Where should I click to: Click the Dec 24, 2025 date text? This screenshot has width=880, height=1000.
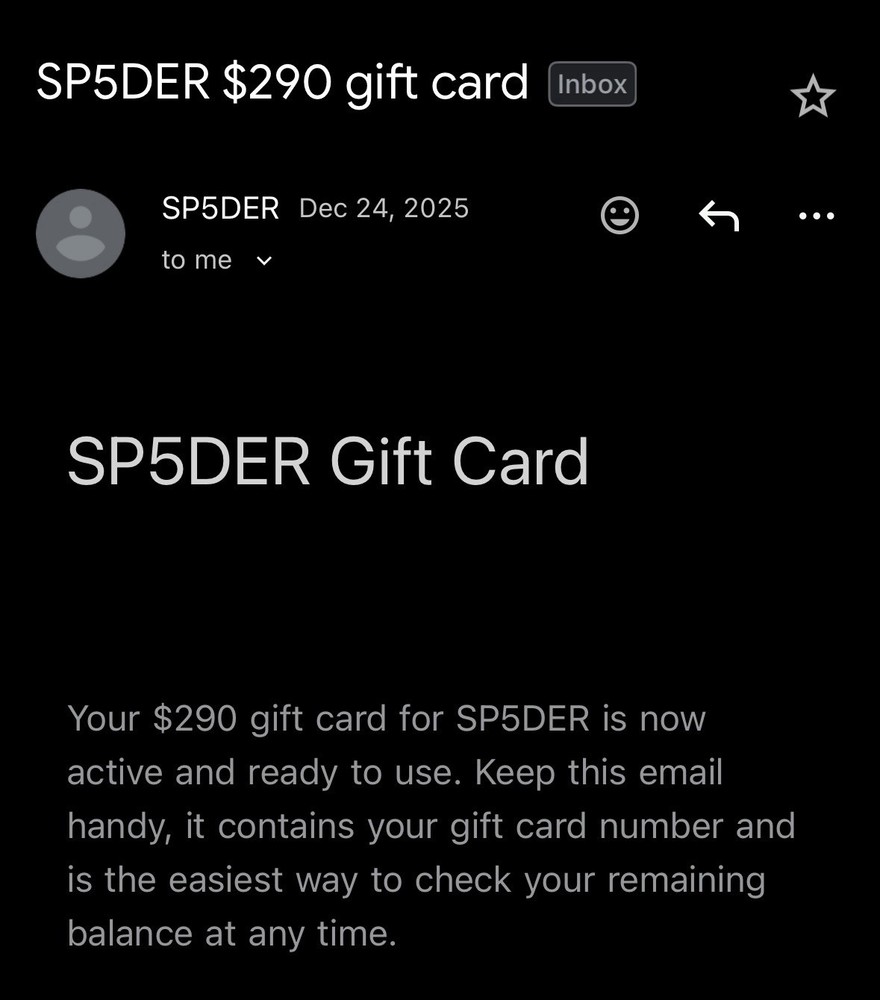pyautogui.click(x=384, y=208)
